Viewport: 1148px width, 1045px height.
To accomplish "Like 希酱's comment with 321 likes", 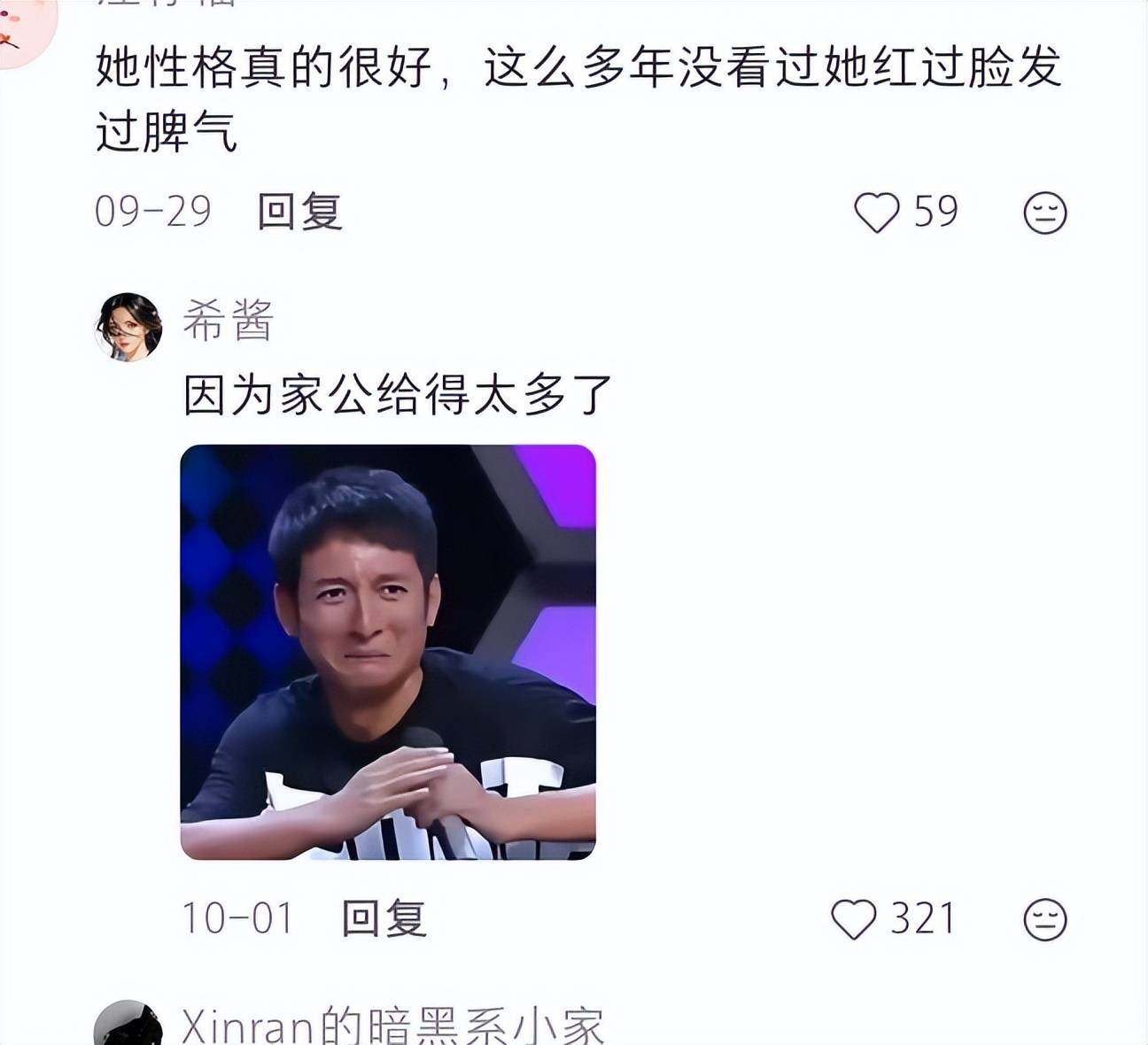I will click(x=854, y=918).
